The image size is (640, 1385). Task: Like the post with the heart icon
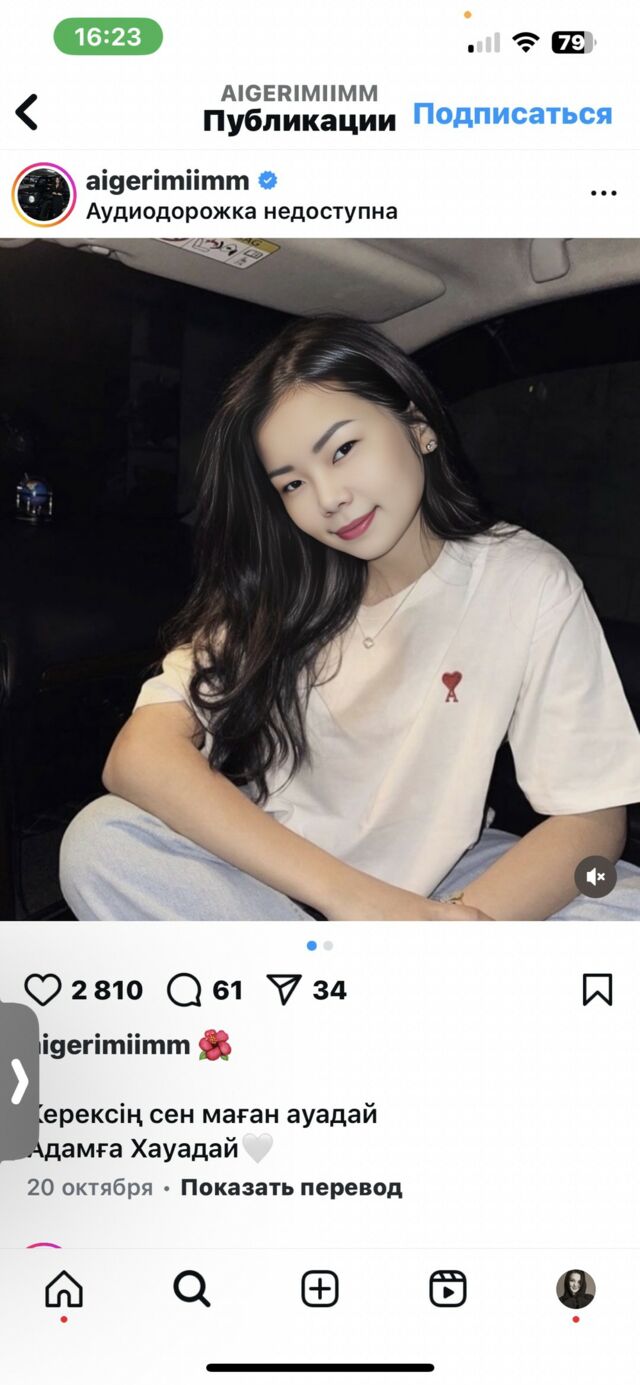(43, 990)
